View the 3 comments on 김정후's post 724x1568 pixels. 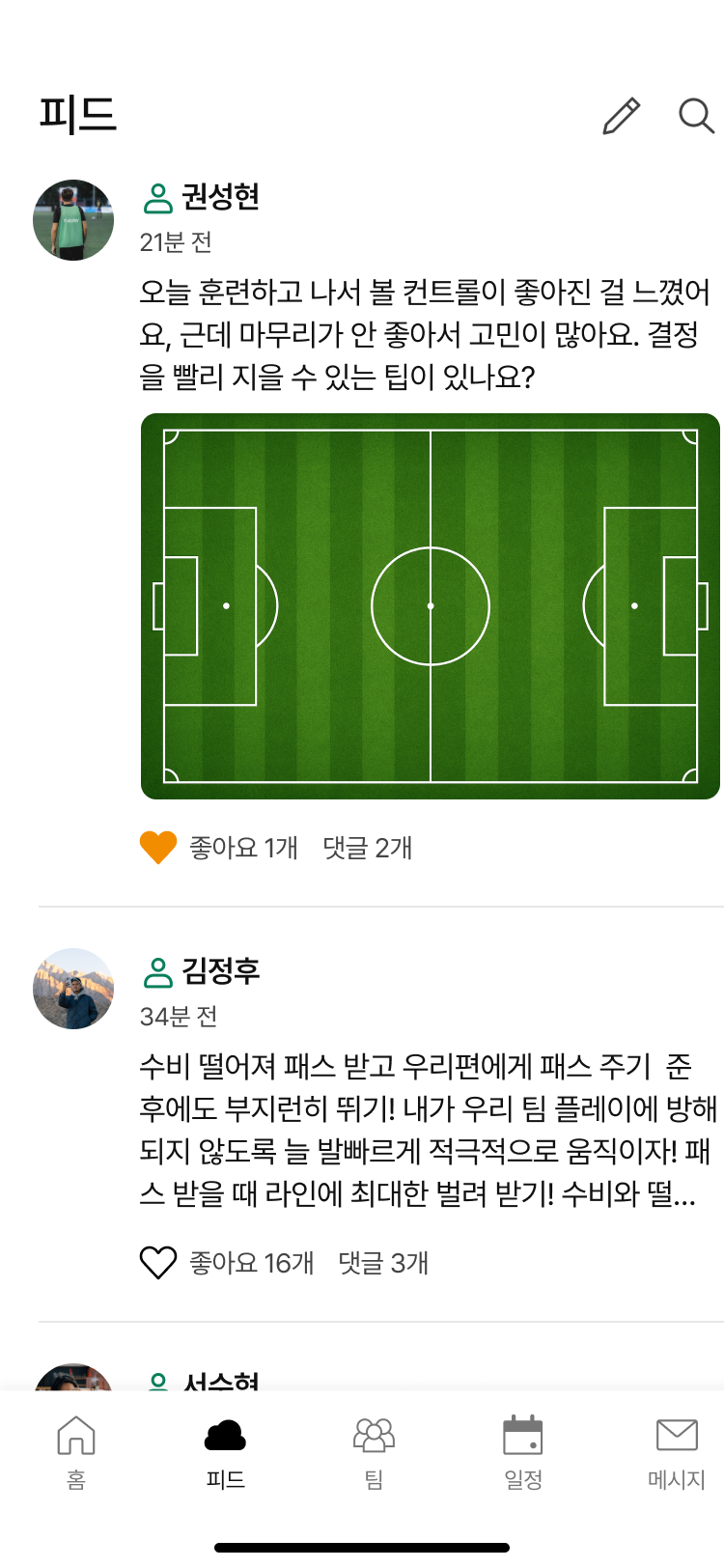point(383,1263)
